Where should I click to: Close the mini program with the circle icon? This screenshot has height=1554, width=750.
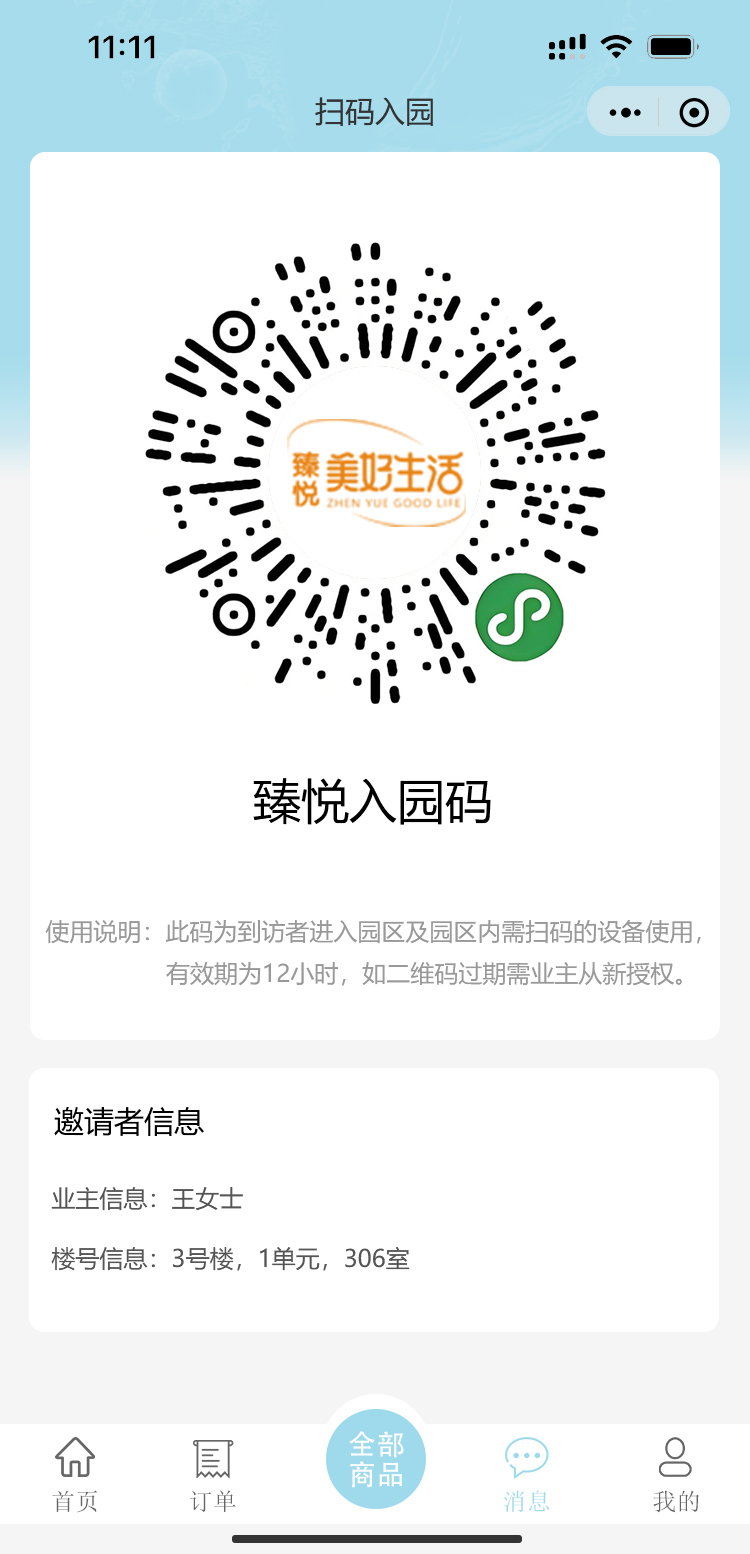point(694,112)
